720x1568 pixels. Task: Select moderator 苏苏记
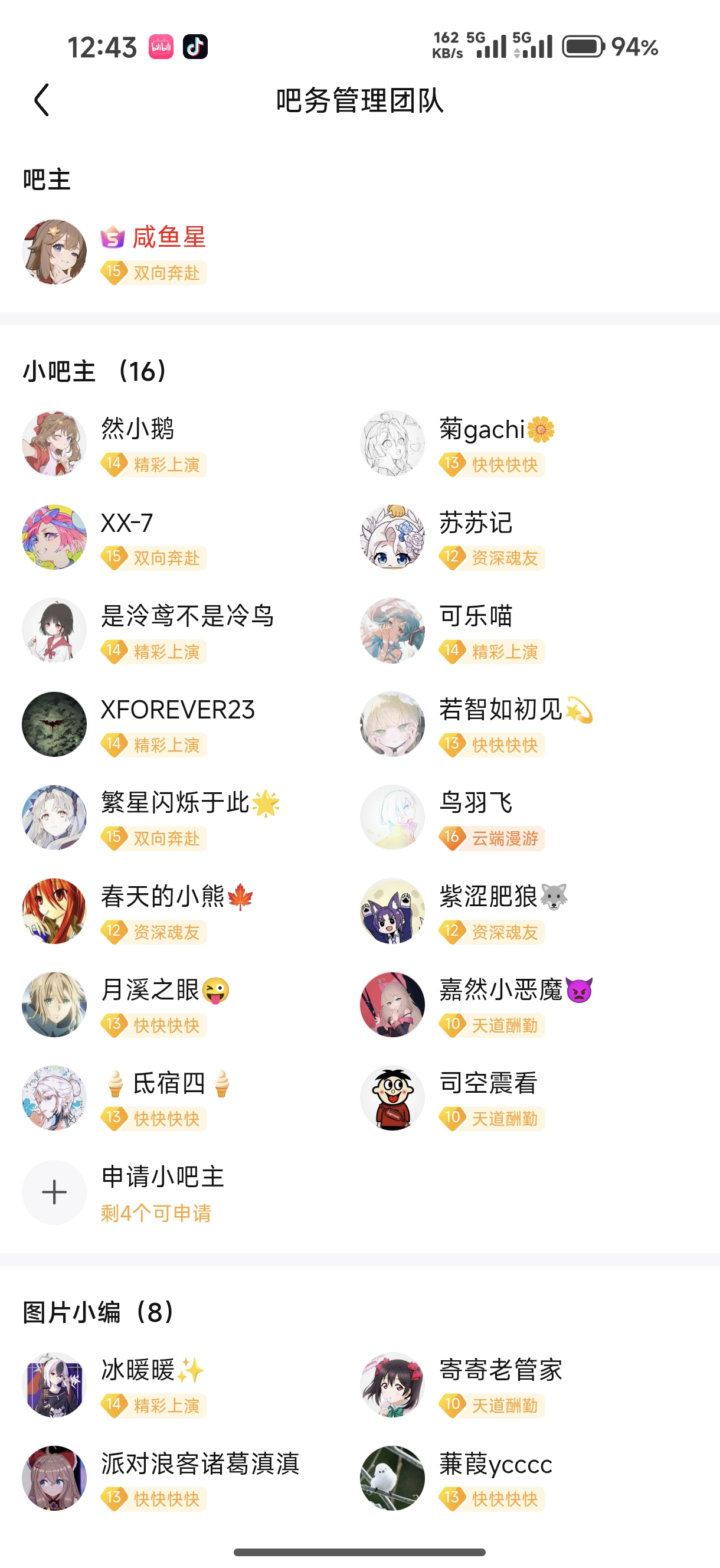coord(453,537)
